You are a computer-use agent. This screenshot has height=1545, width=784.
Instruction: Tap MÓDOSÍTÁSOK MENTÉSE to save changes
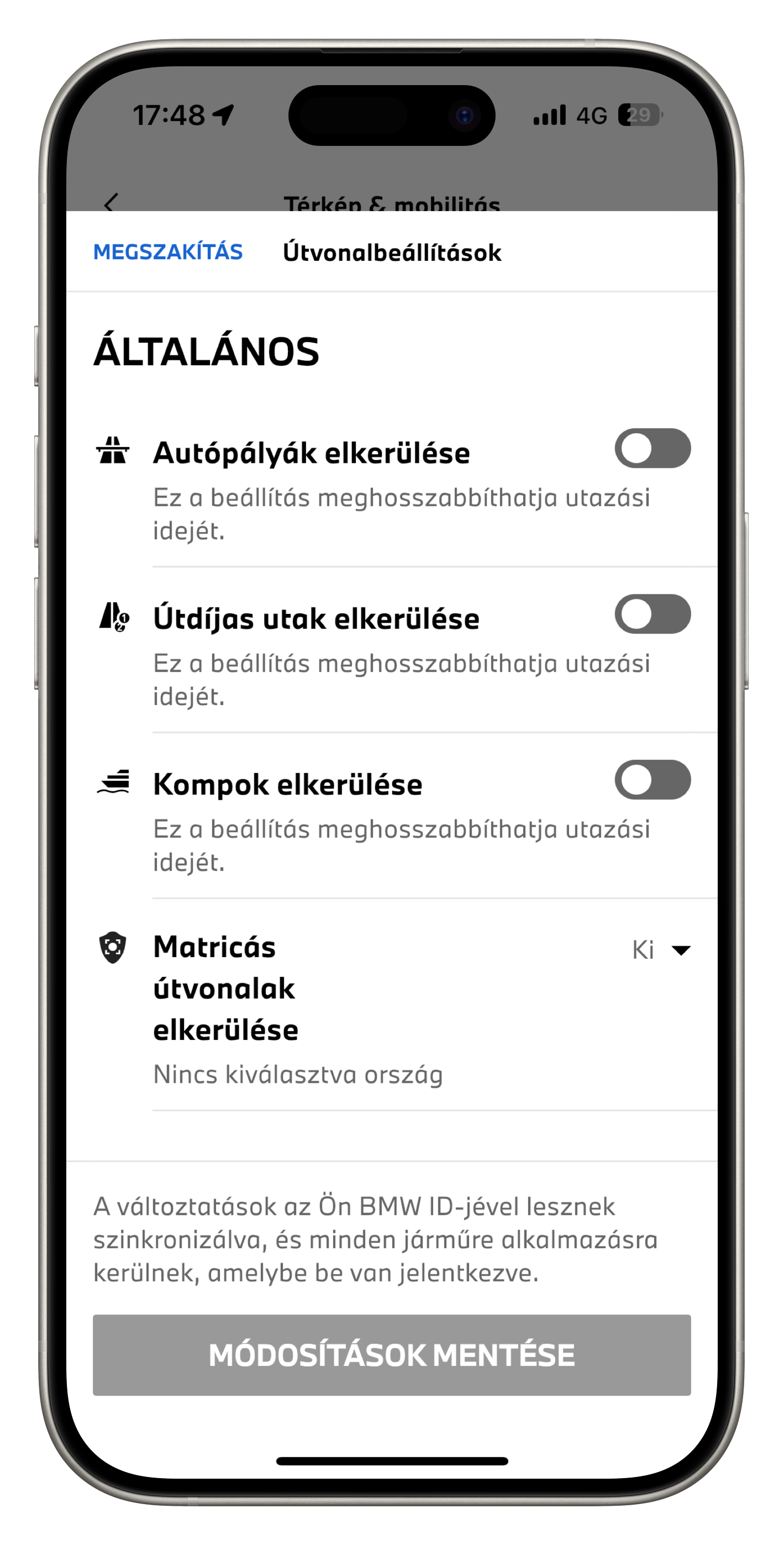pyautogui.click(x=392, y=1355)
